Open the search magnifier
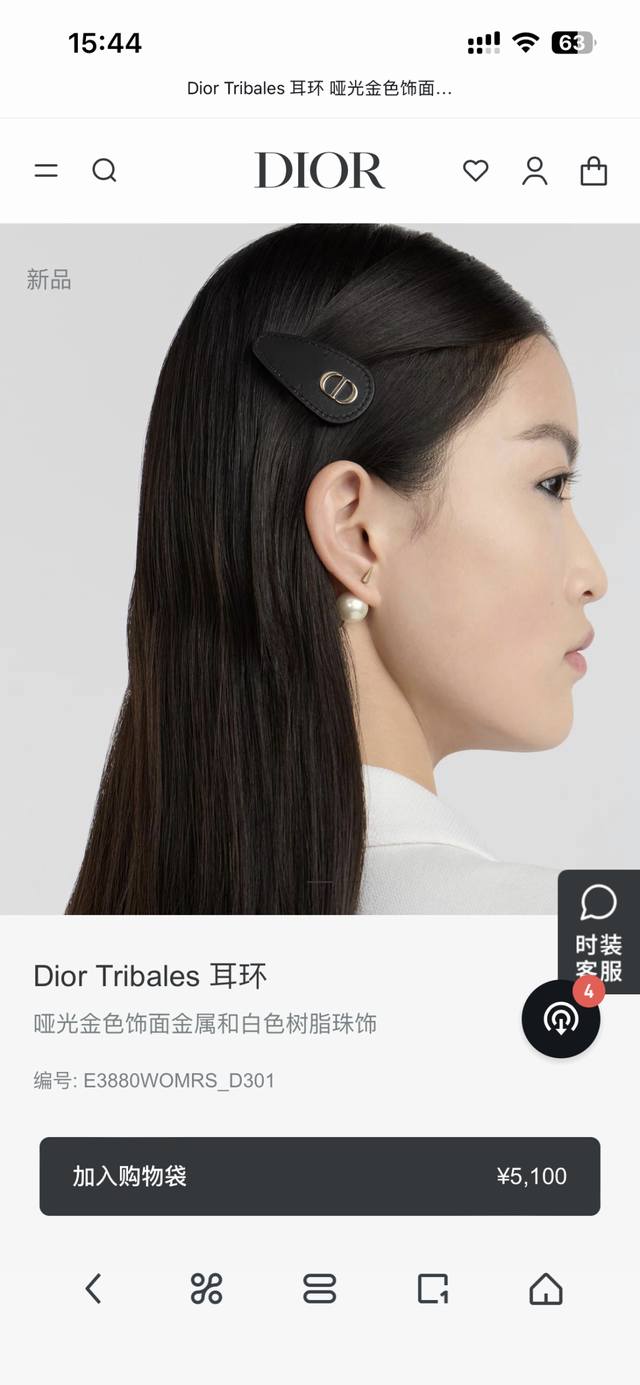640x1385 pixels. click(104, 171)
